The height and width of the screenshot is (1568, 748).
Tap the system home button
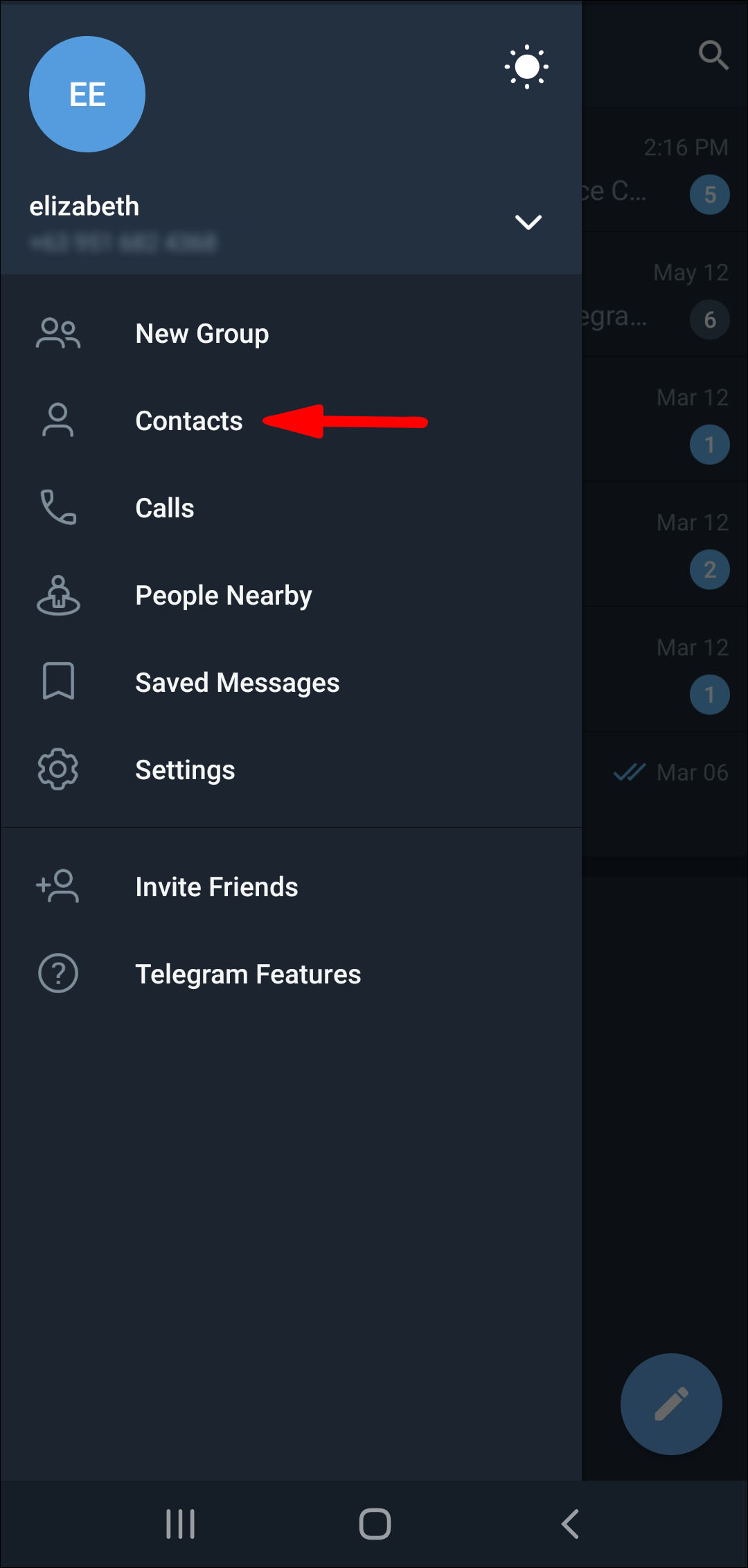point(375,1524)
